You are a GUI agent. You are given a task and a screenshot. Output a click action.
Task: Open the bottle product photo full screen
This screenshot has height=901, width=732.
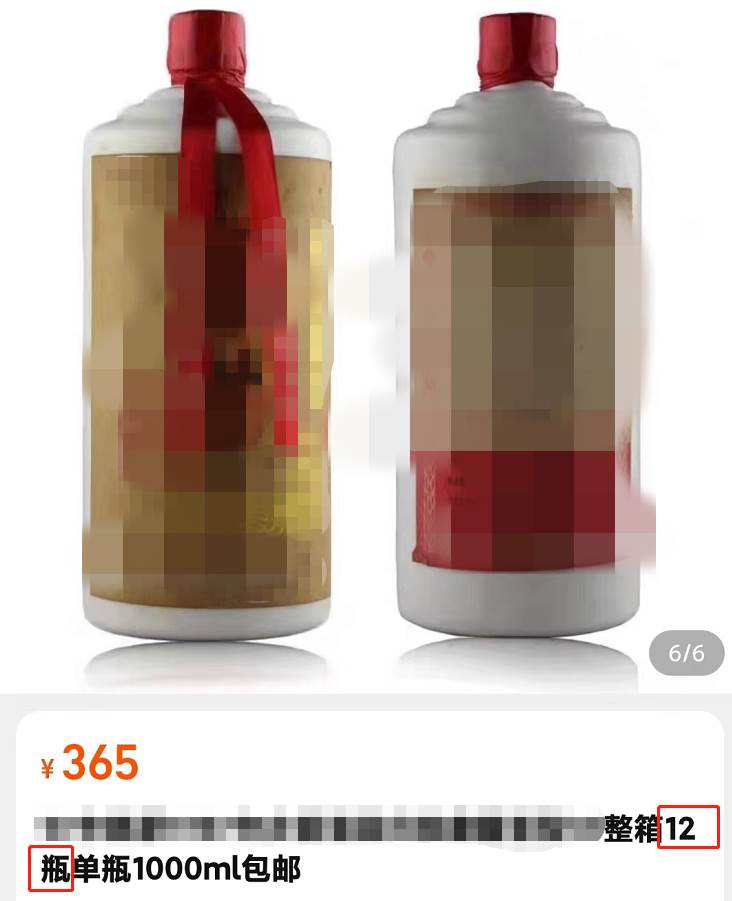pyautogui.click(x=366, y=340)
